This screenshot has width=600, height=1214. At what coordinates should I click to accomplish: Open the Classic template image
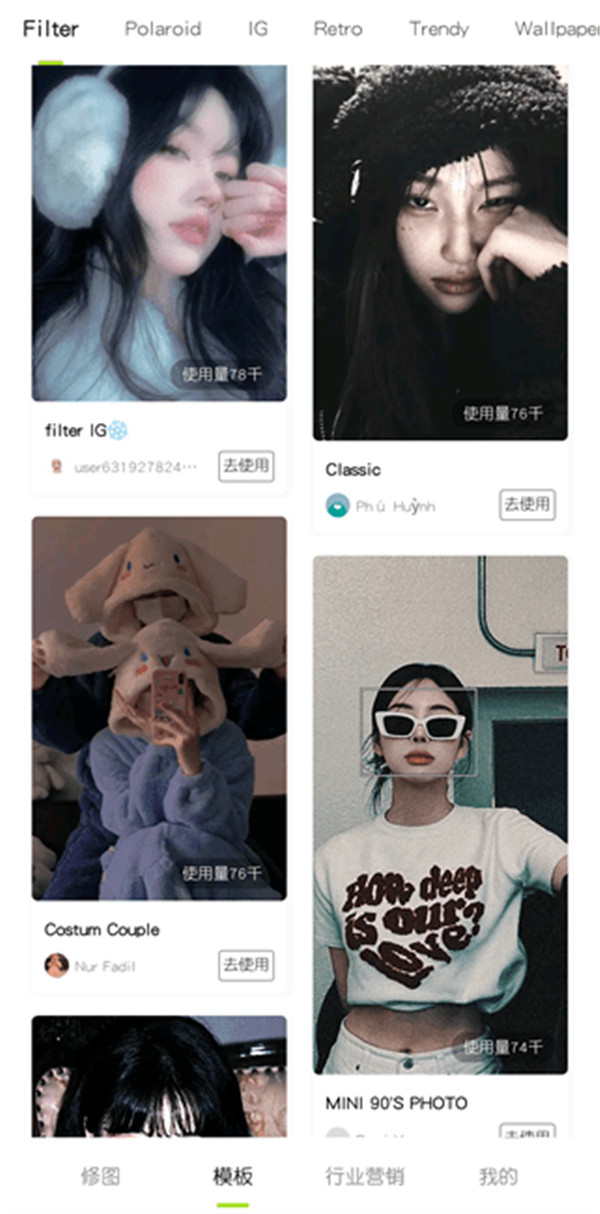click(x=440, y=252)
